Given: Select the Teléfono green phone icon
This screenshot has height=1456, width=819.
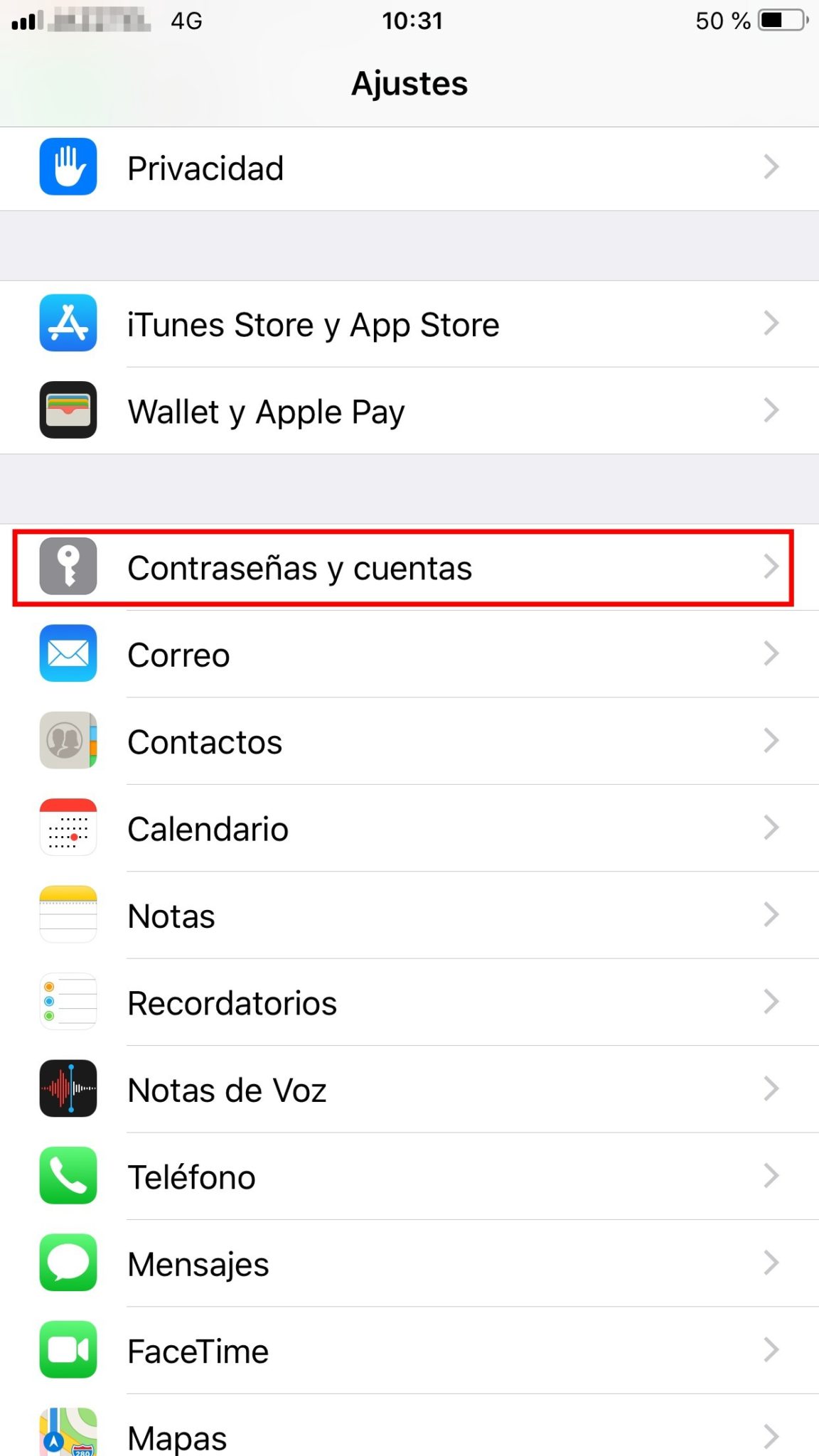Looking at the screenshot, I should (x=68, y=1176).
